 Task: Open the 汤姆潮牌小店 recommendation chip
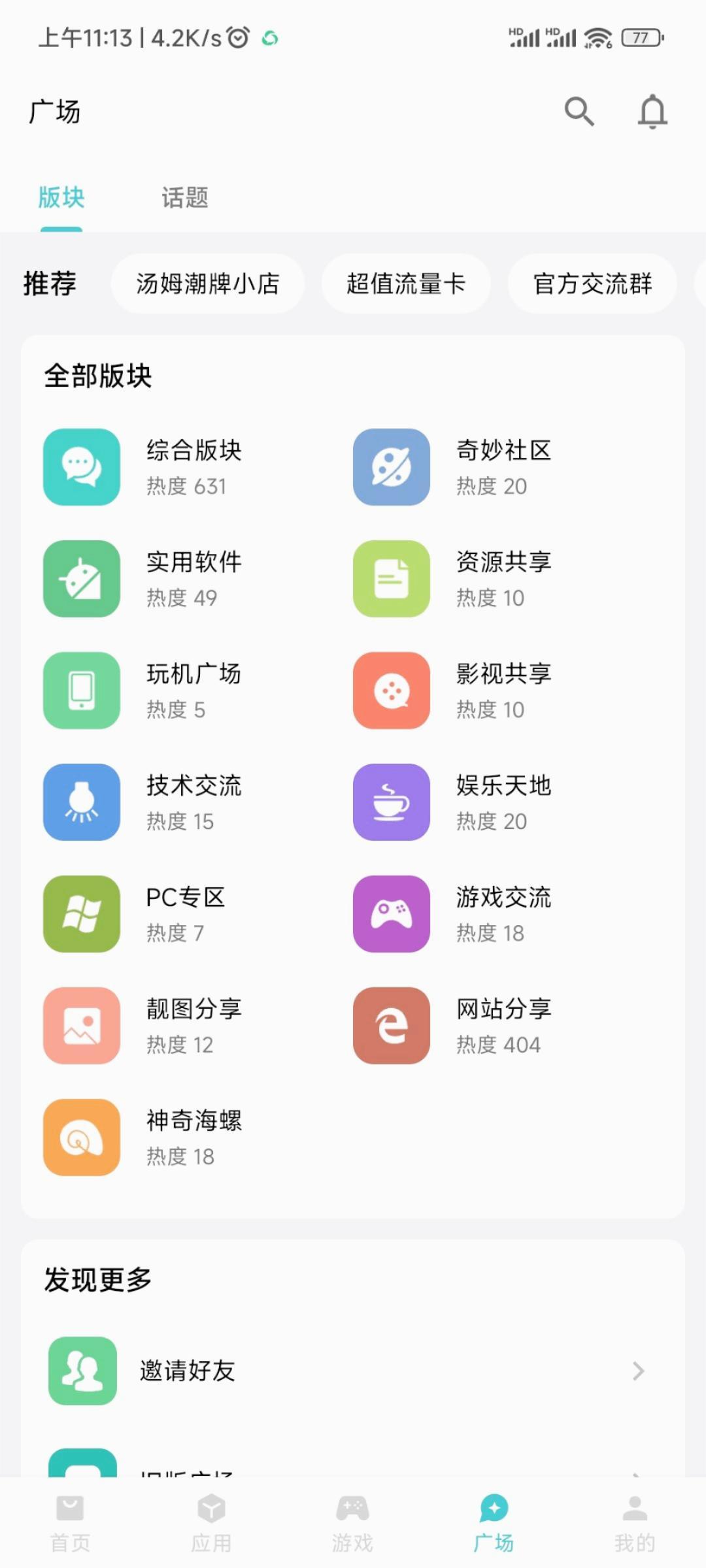pos(208,284)
